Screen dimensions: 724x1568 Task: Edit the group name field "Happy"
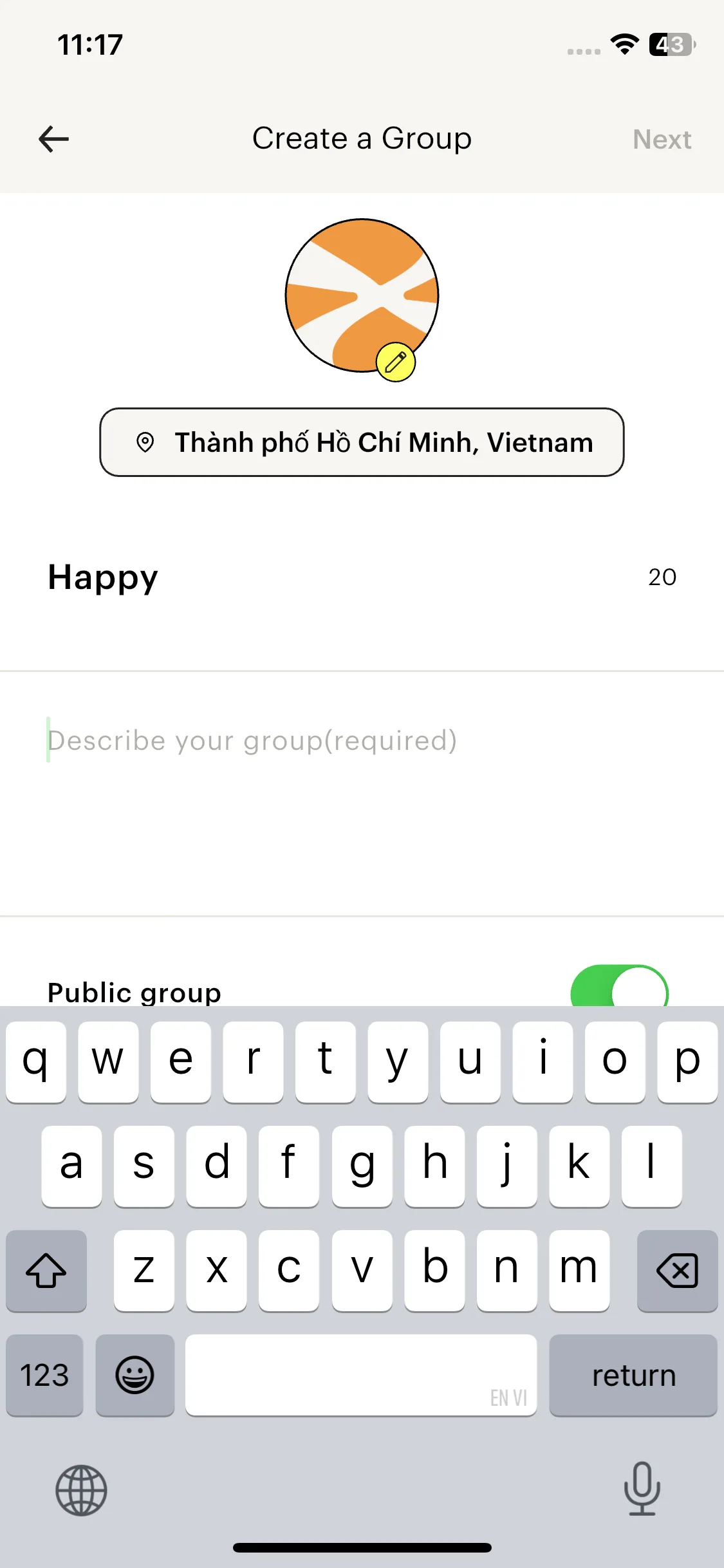click(x=322, y=577)
